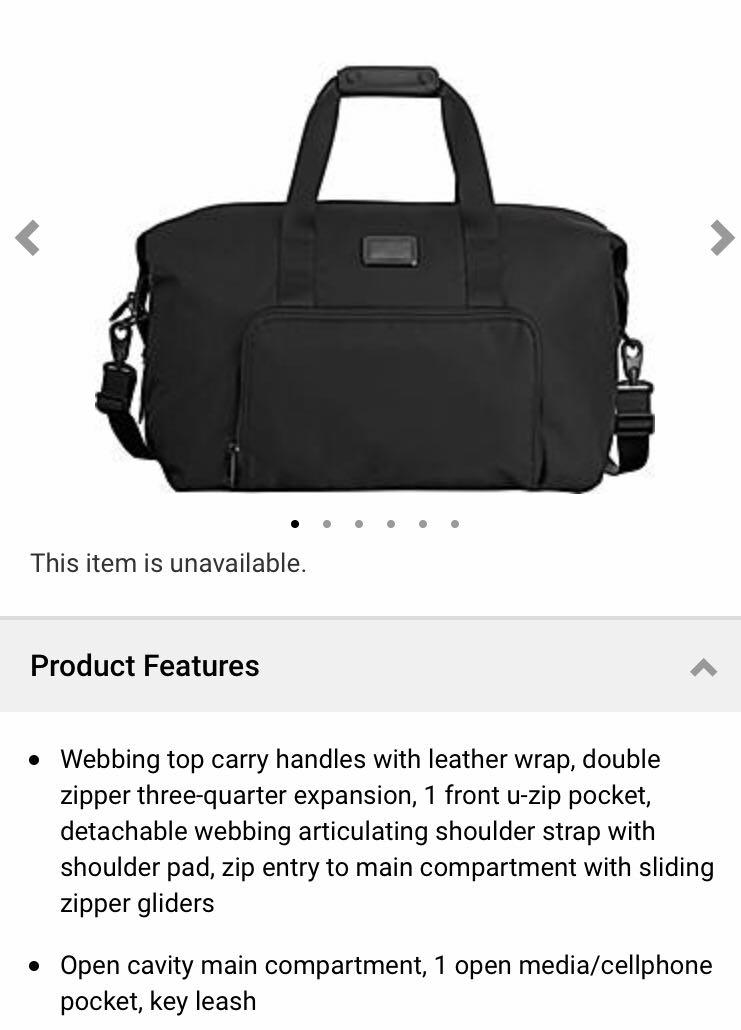The width and height of the screenshot is (741, 1030).
Task: Select the second carousel dot
Action: point(326,523)
